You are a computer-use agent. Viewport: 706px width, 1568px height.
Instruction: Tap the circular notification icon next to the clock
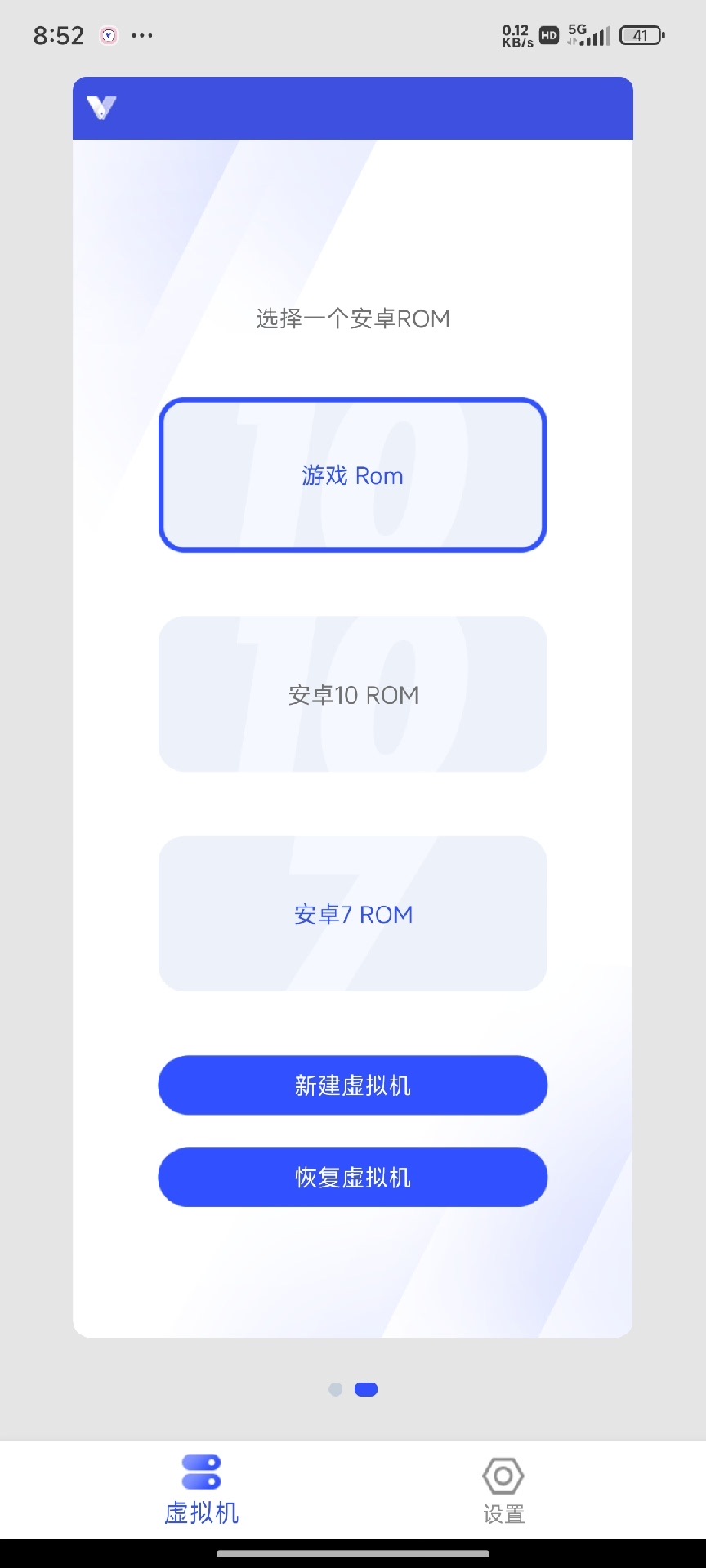(107, 35)
